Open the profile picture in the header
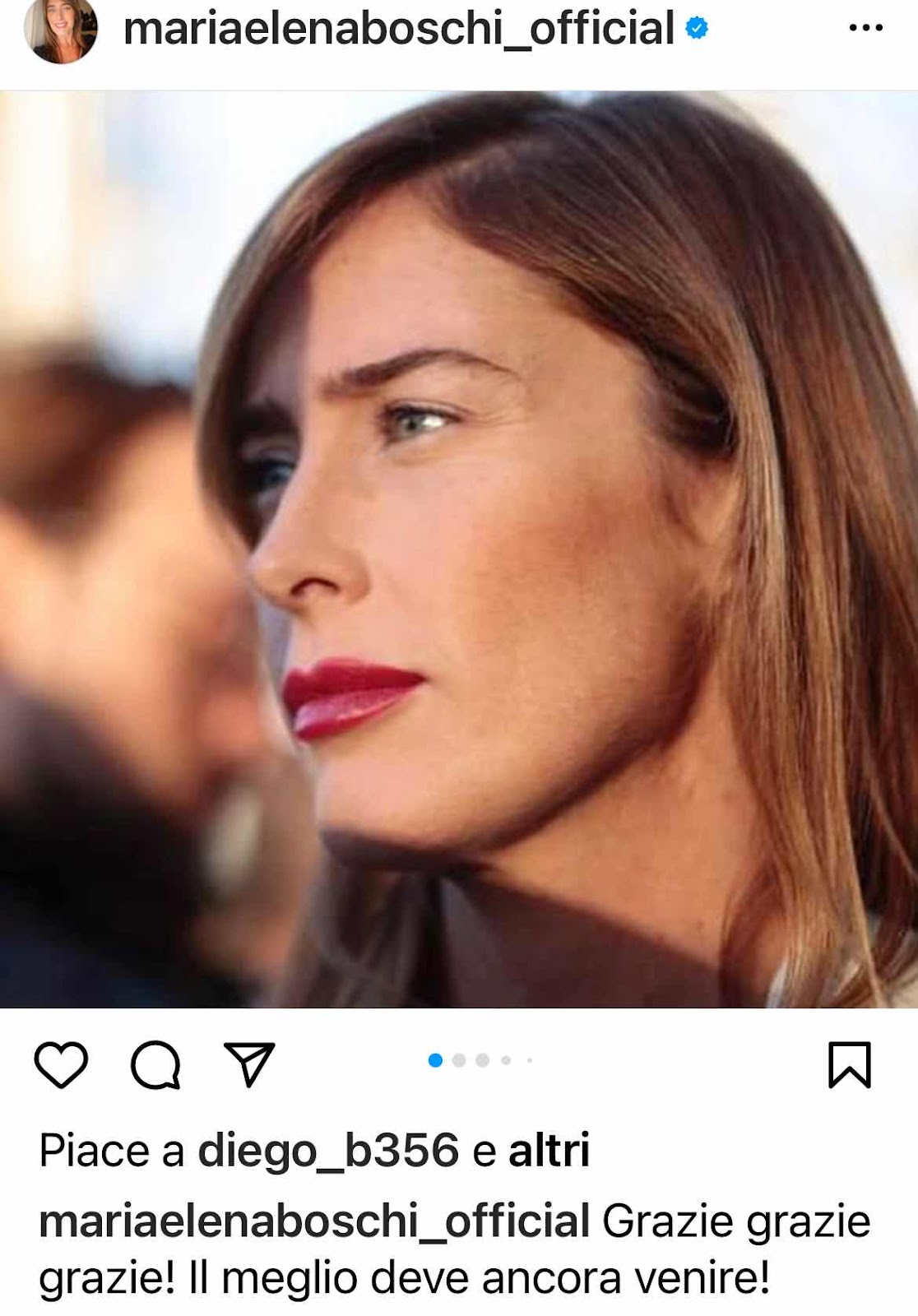The height and width of the screenshot is (1316, 918). point(60,30)
